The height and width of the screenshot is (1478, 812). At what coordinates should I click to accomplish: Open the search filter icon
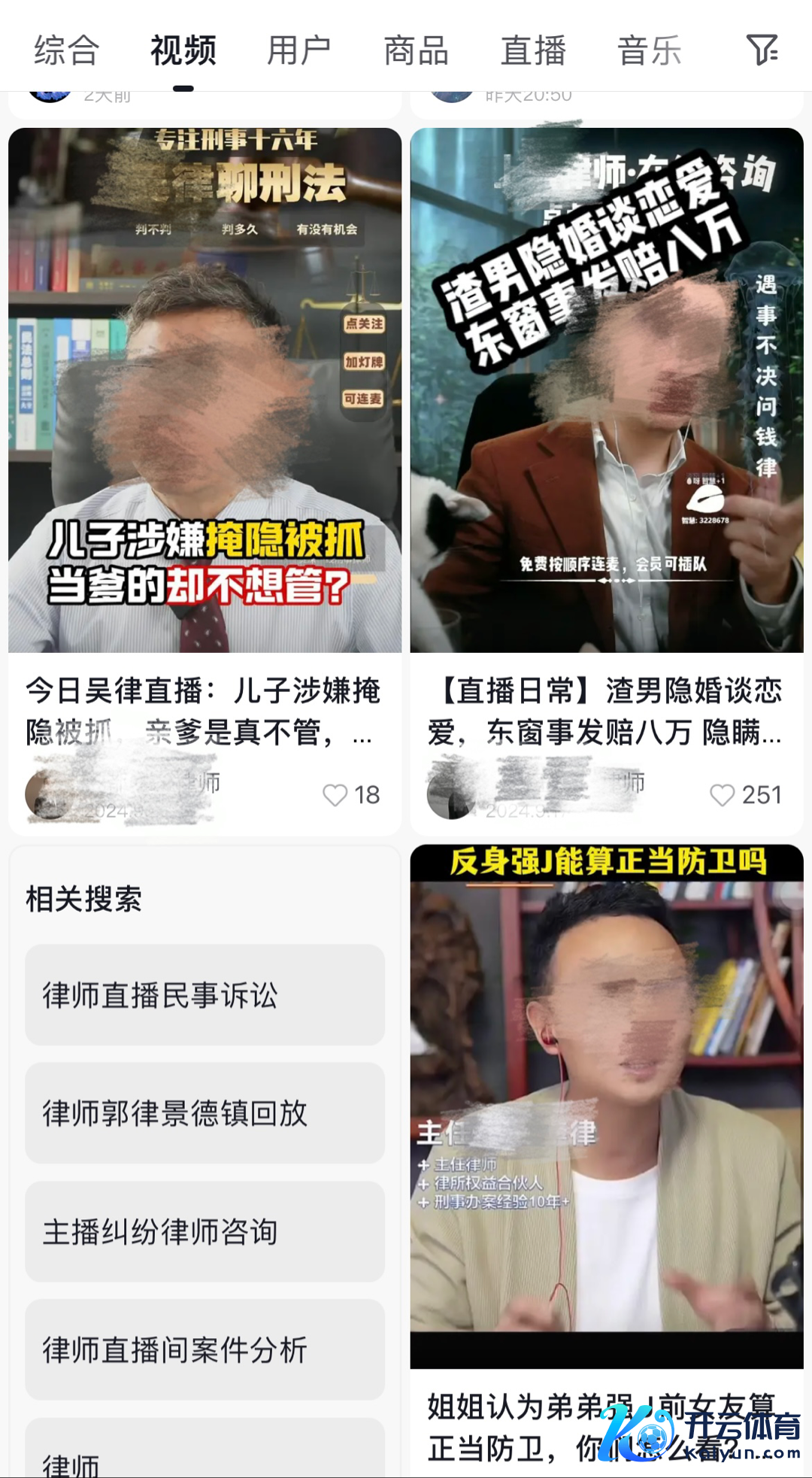(x=762, y=50)
